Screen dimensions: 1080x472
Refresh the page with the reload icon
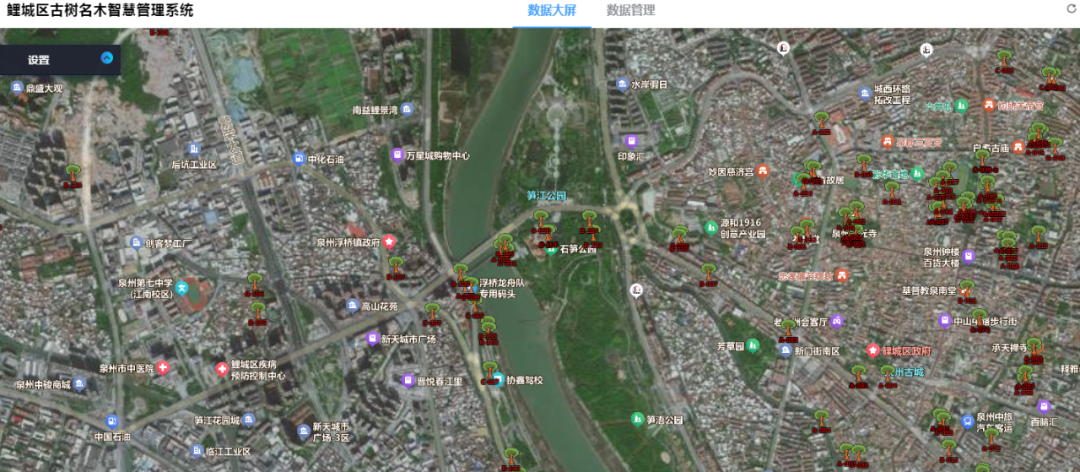point(1071,9)
